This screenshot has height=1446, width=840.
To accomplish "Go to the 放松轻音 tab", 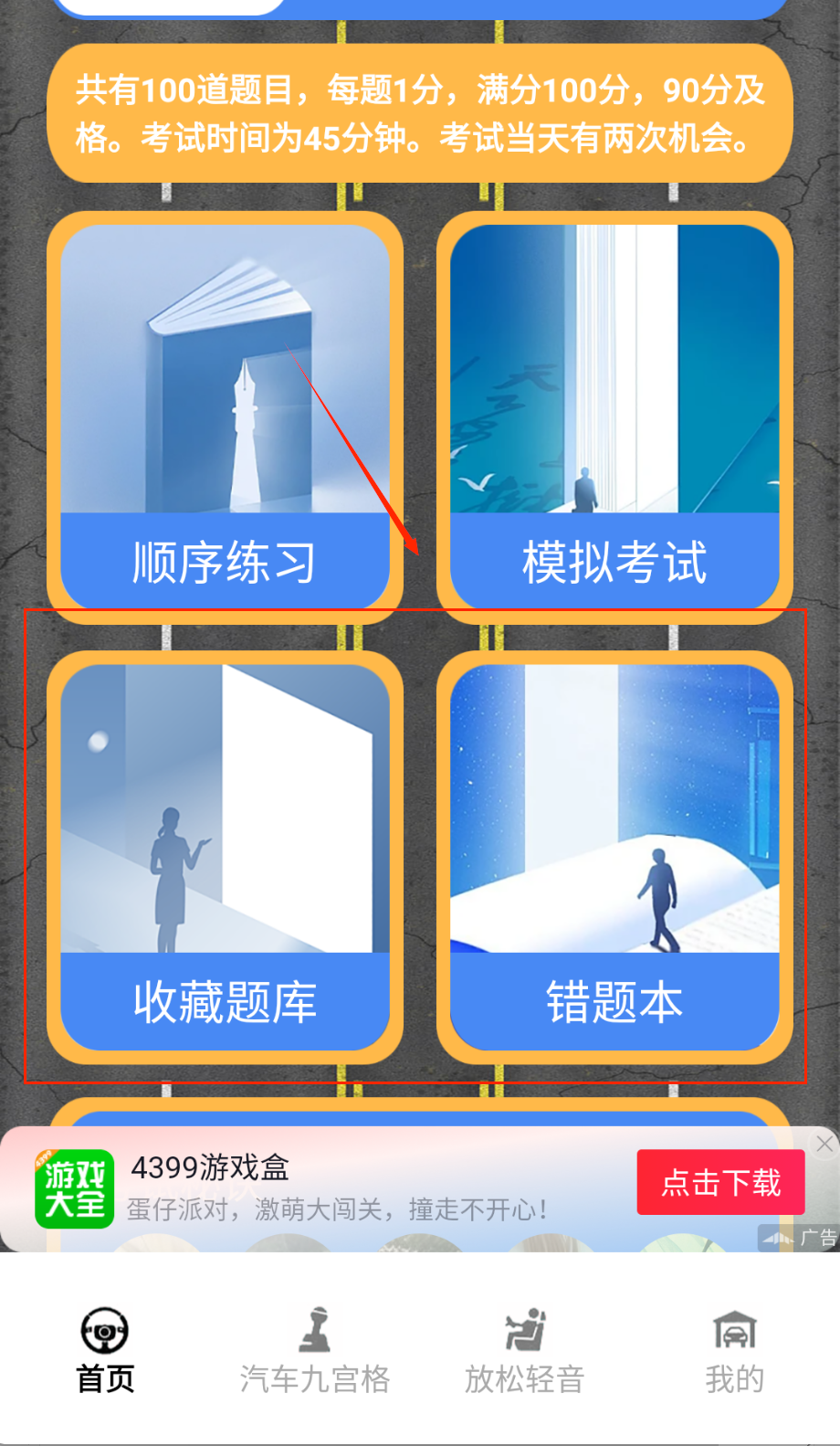I will (x=524, y=1350).
